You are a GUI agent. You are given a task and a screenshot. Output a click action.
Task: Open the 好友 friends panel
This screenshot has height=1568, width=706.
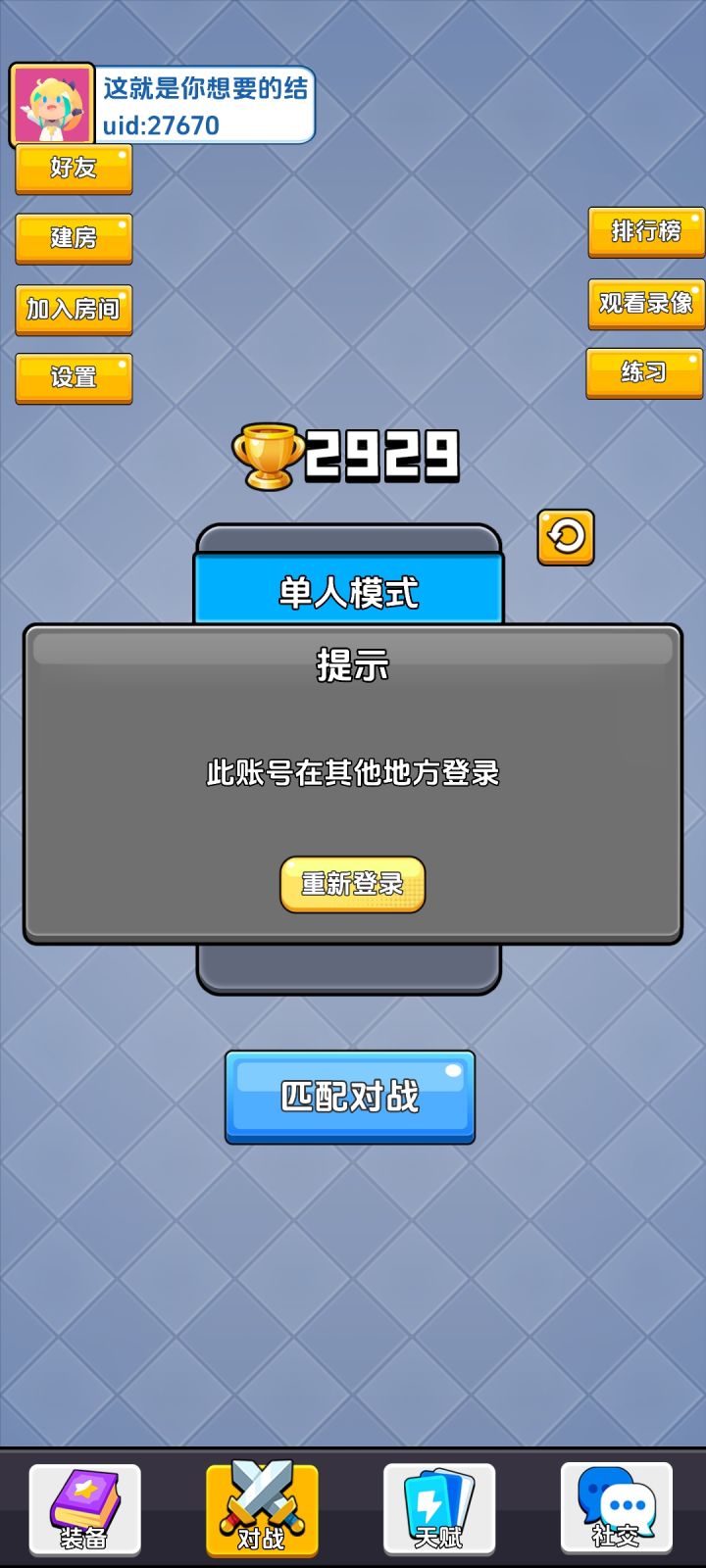pyautogui.click(x=73, y=169)
